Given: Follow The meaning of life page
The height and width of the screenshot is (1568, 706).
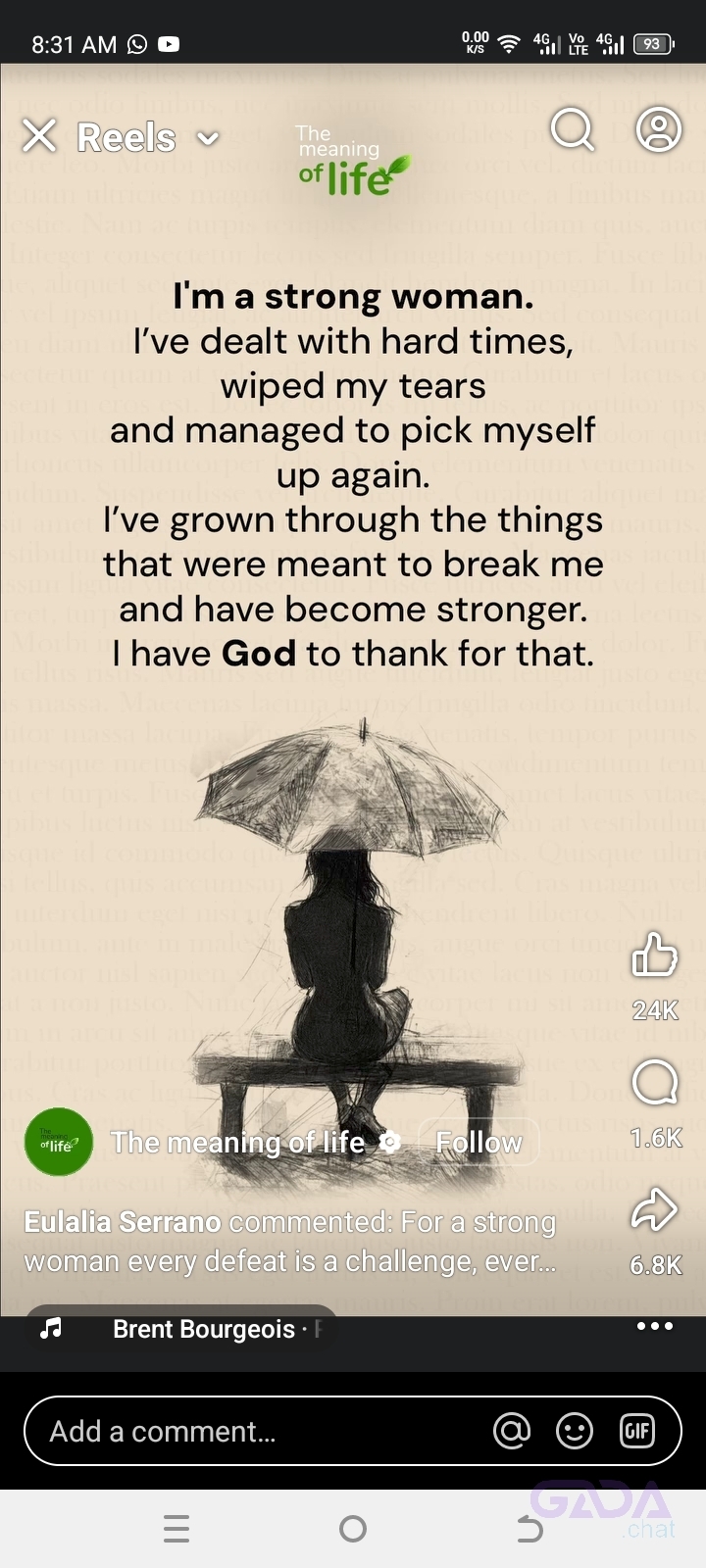Looking at the screenshot, I should coord(479,1143).
